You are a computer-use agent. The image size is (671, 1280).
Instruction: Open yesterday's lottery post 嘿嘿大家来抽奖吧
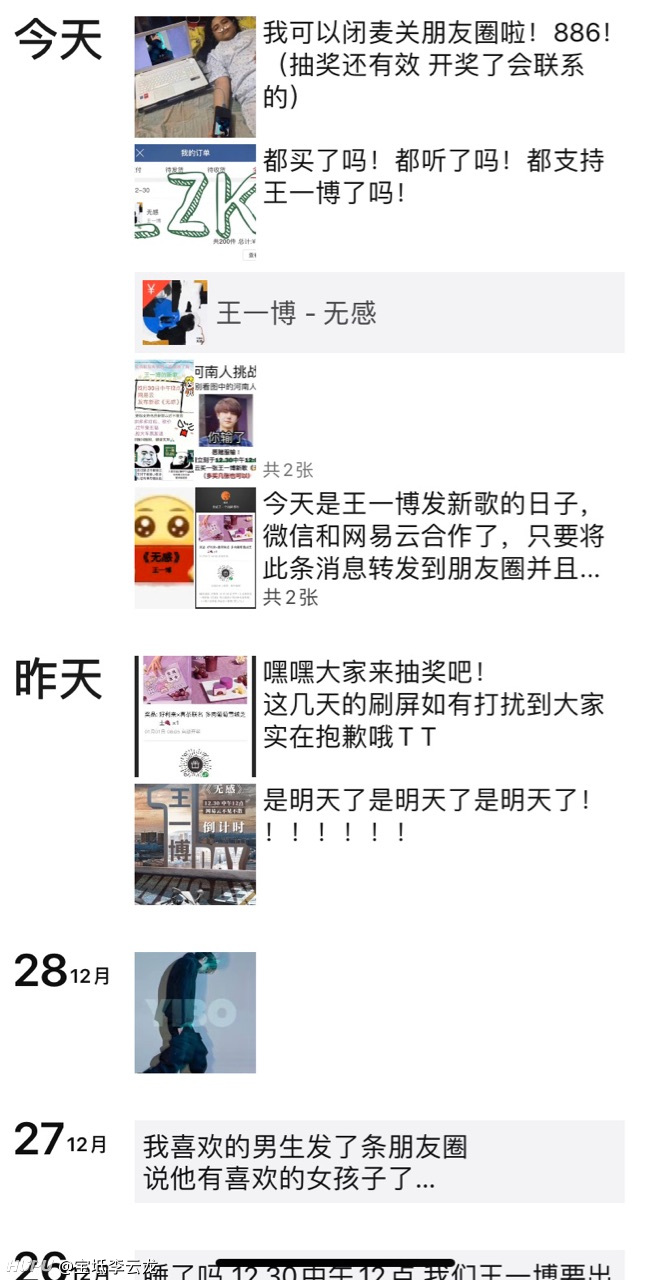point(380,716)
